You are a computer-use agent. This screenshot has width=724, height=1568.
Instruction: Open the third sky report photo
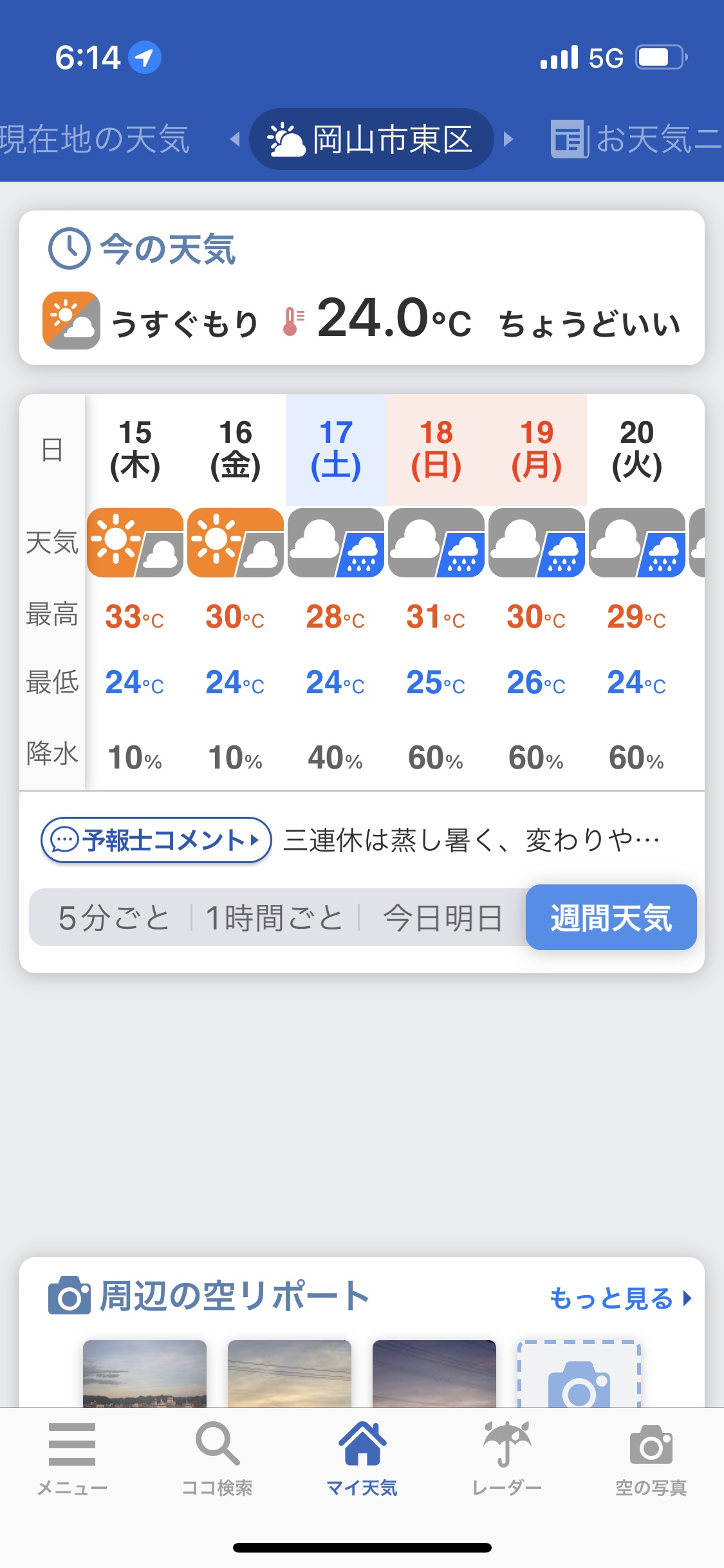434,1373
